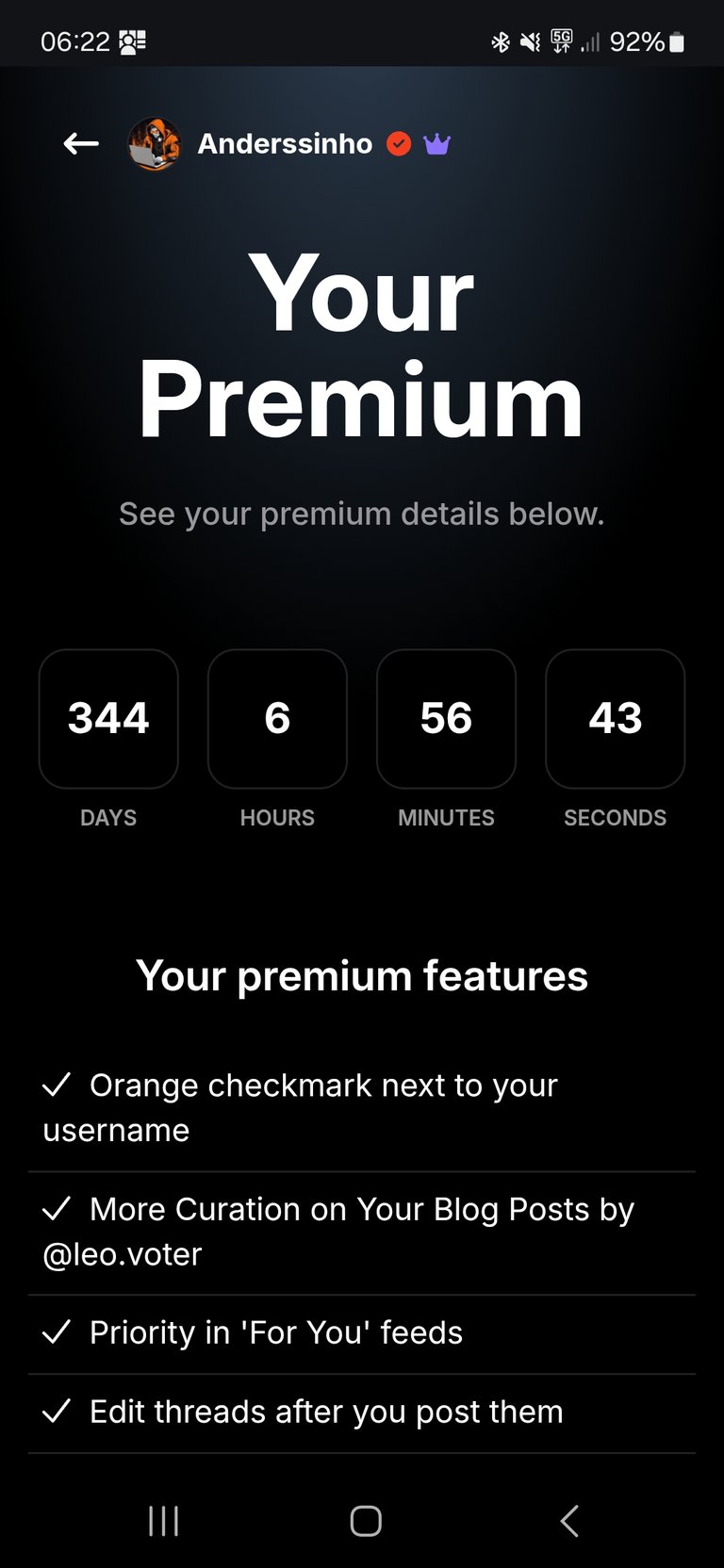Viewport: 724px width, 1568px height.
Task: Go back with the arrow beside Anderssinho
Action: pos(81,144)
